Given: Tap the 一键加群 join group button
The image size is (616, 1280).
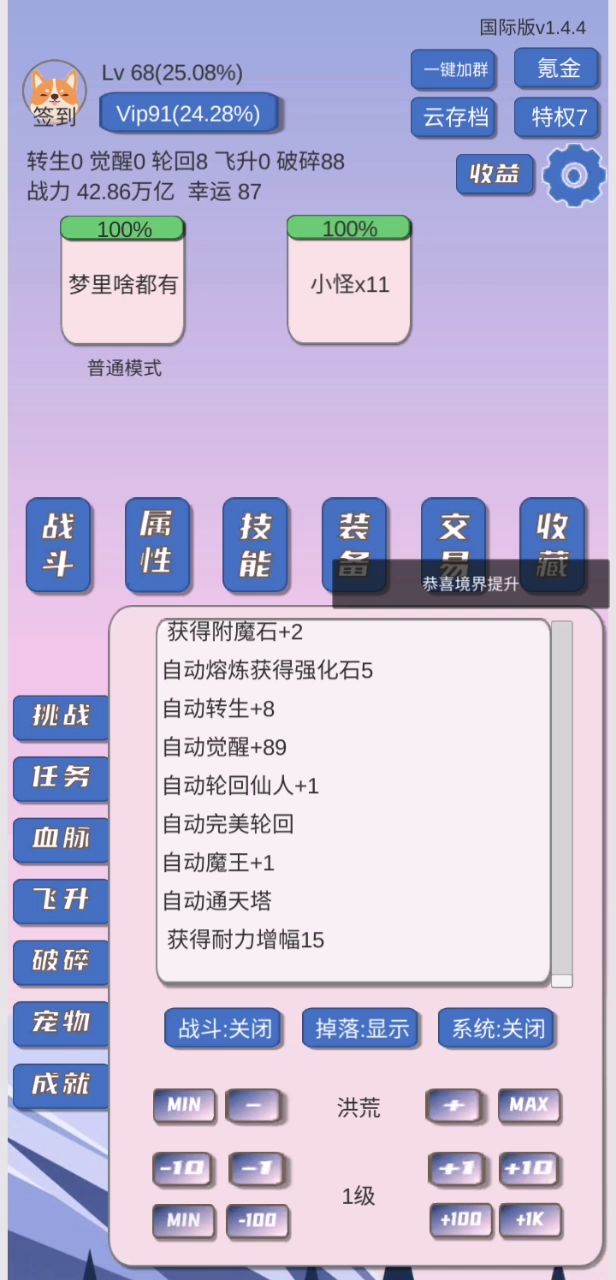Looking at the screenshot, I should (455, 69).
